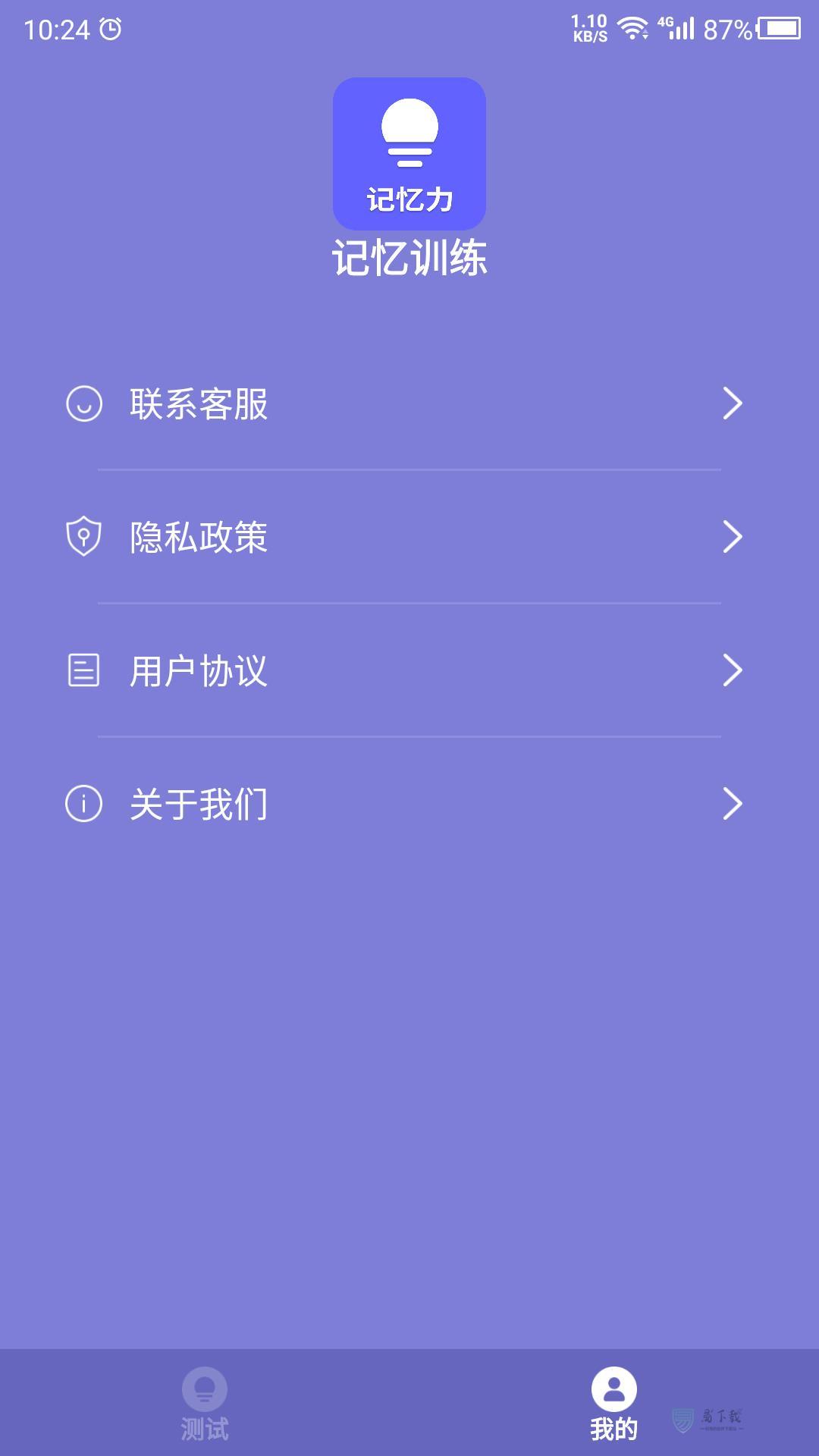View the 用户协议 user agreement
The image size is (819, 1456).
(x=409, y=670)
